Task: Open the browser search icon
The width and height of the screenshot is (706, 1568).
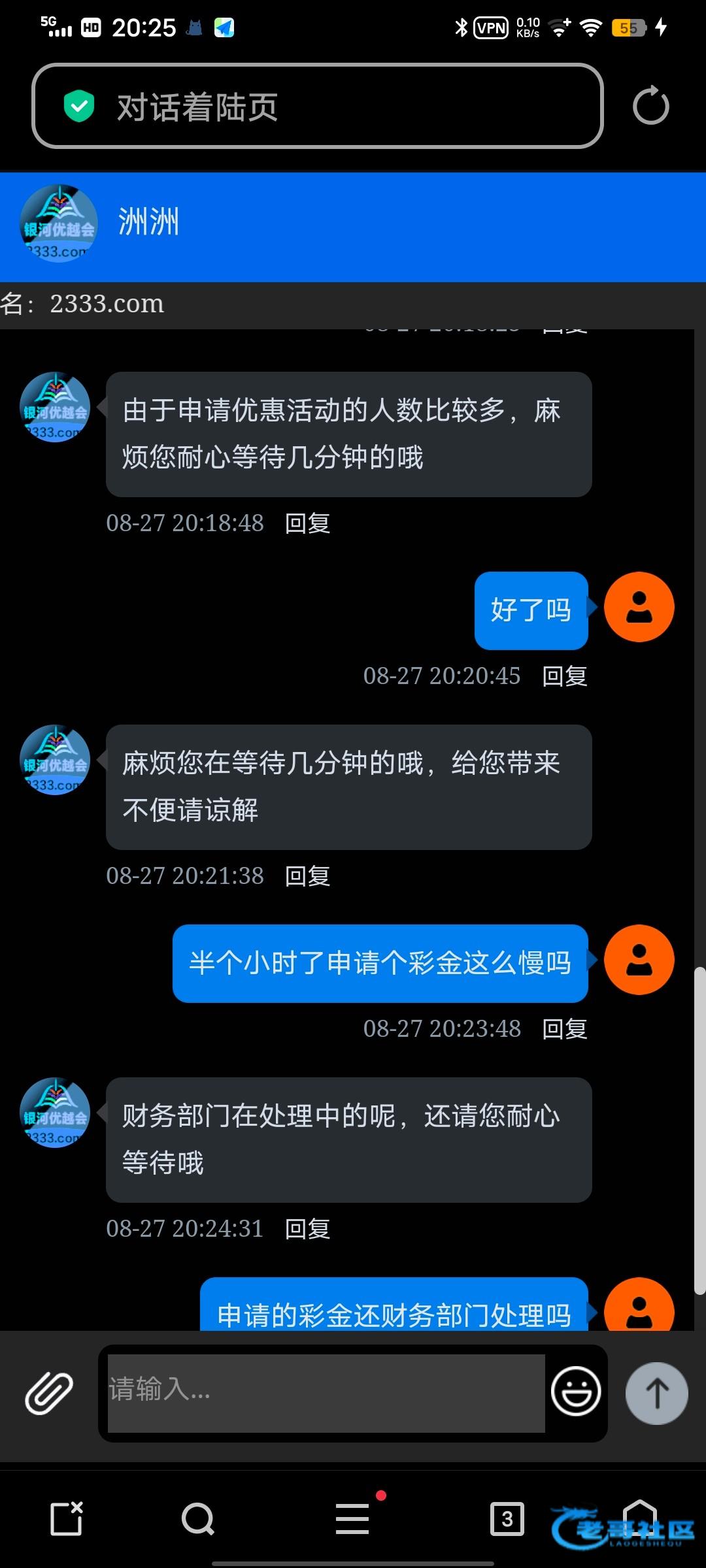Action: click(198, 1519)
